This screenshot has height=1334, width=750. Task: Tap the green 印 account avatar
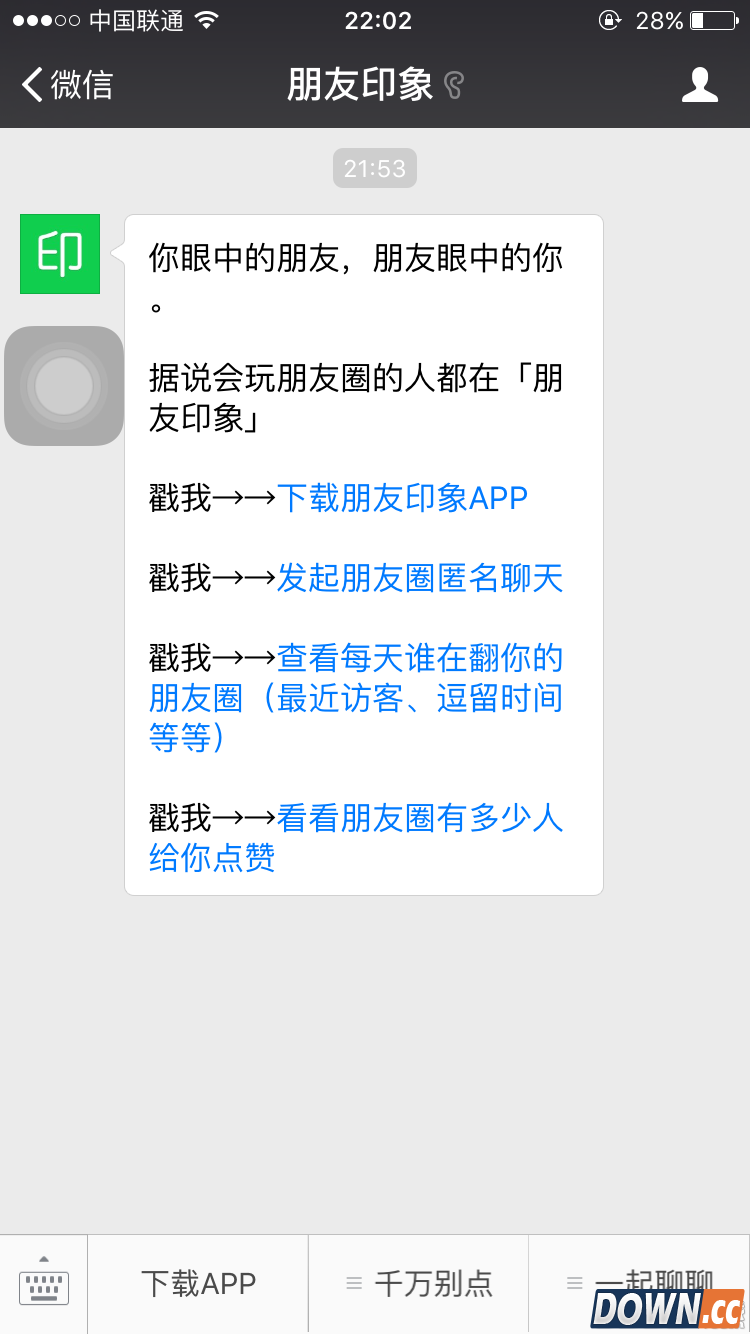tap(59, 254)
